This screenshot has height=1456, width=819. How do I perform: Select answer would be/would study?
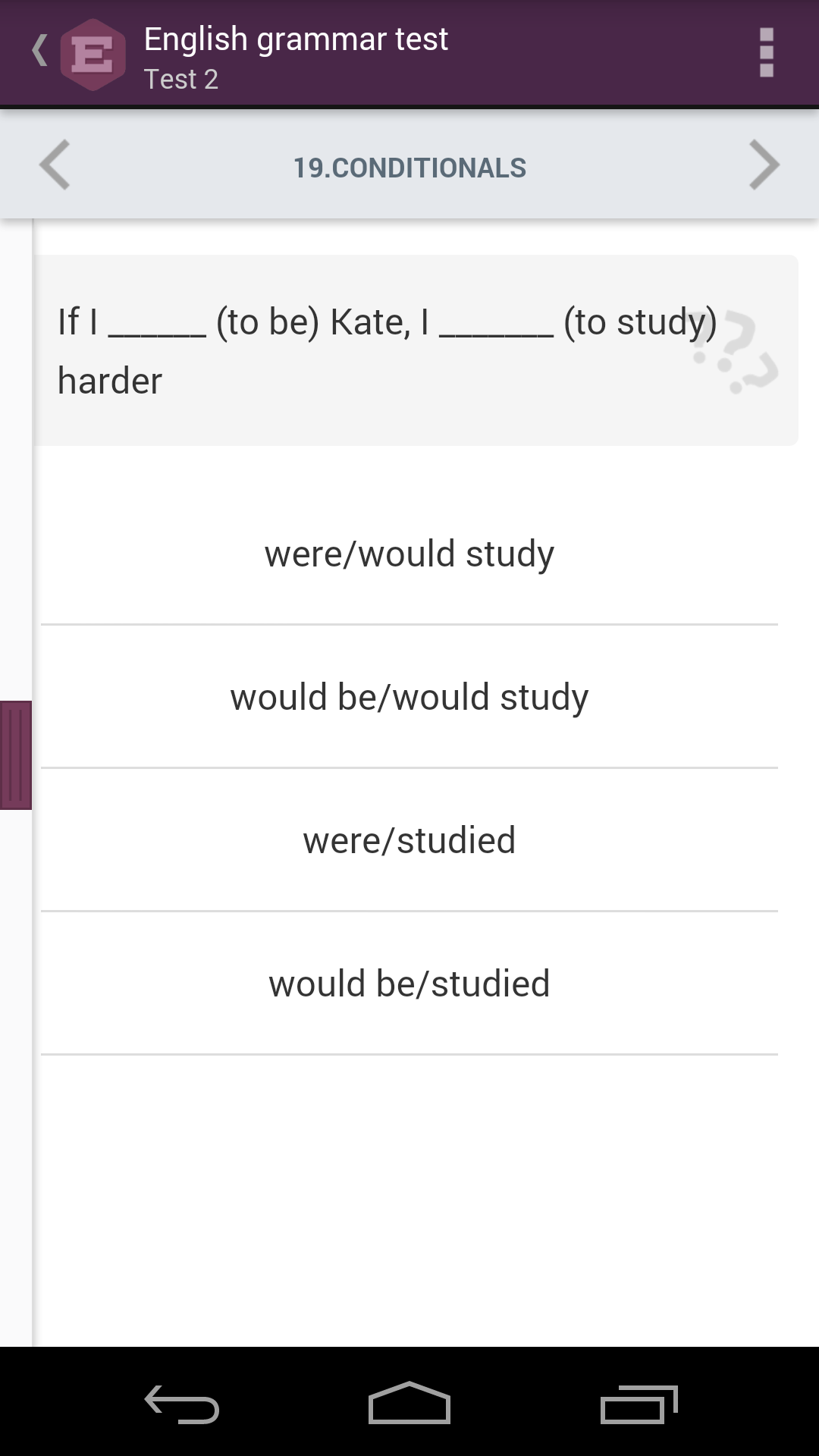click(409, 696)
